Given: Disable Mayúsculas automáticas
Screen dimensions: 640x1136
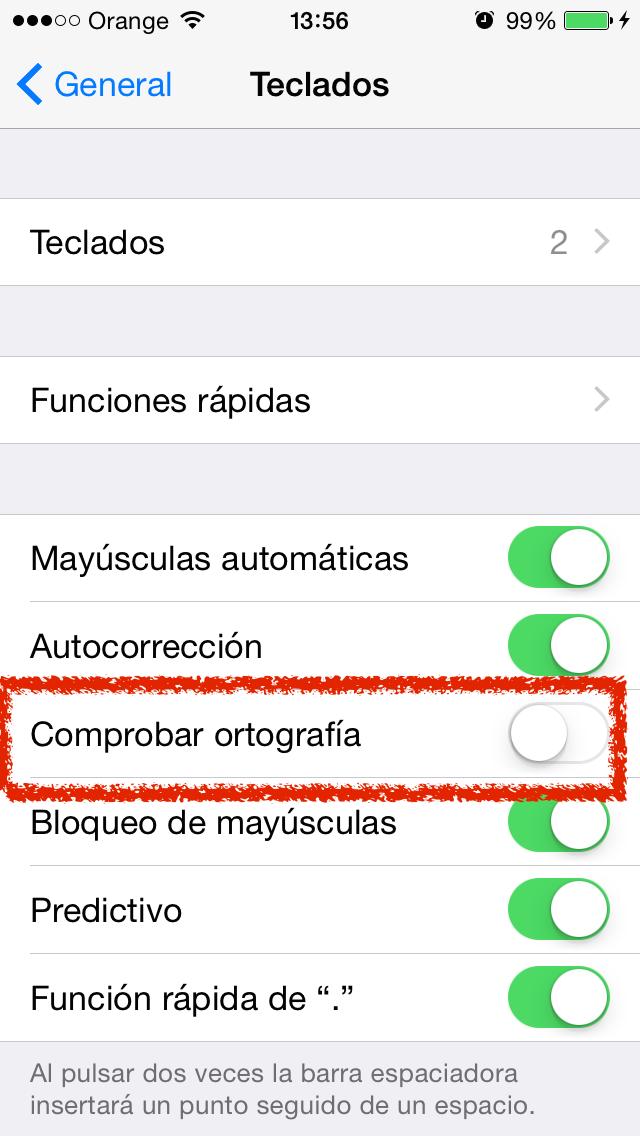Looking at the screenshot, I should (x=558, y=558).
